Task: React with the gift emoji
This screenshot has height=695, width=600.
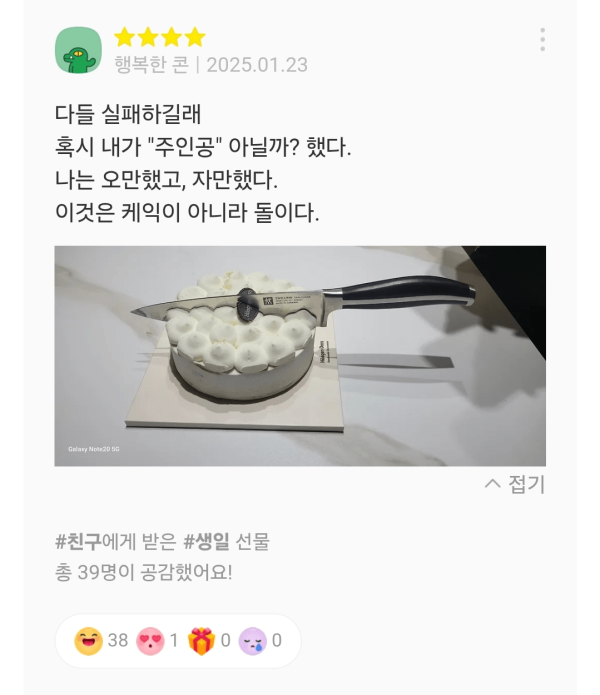Action: pos(202,641)
